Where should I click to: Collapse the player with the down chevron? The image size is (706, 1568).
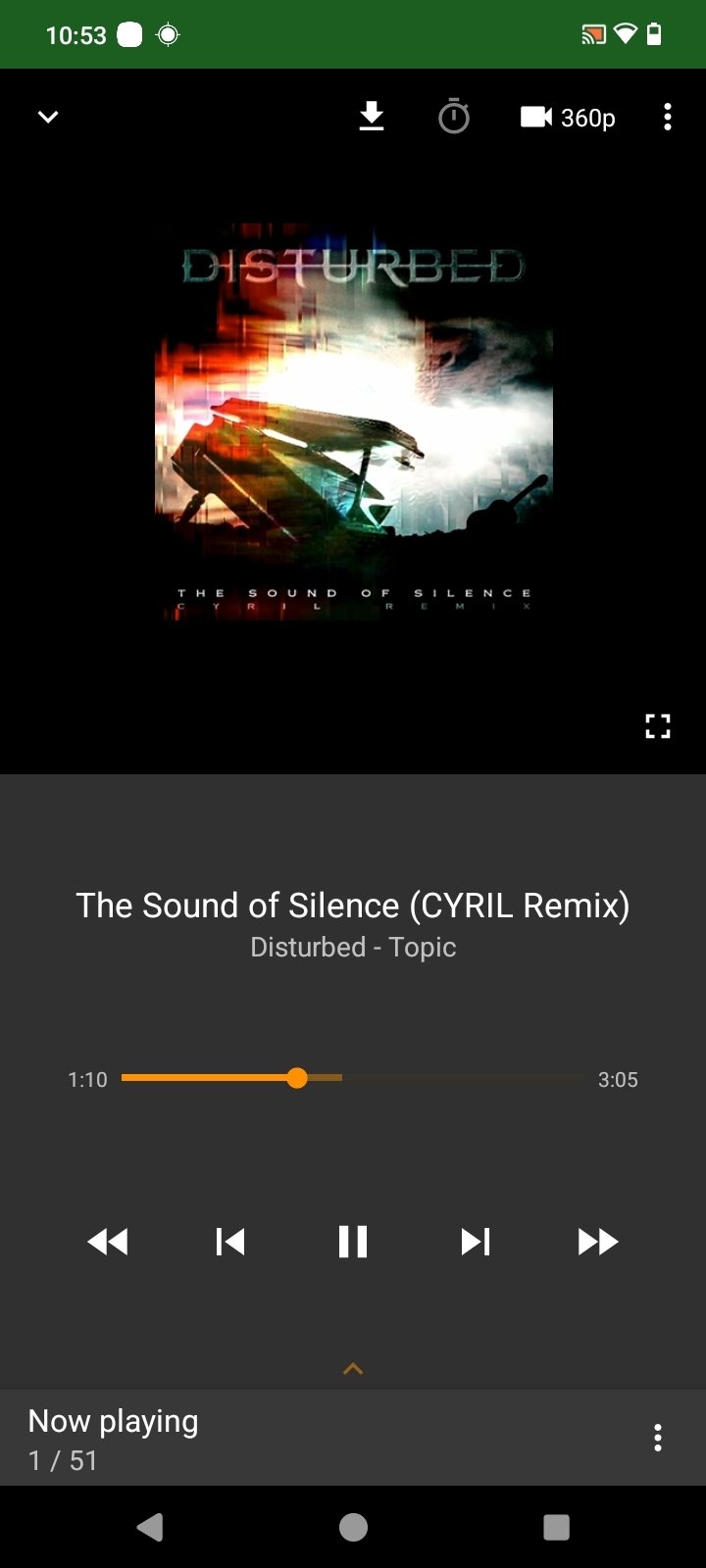pyautogui.click(x=47, y=117)
